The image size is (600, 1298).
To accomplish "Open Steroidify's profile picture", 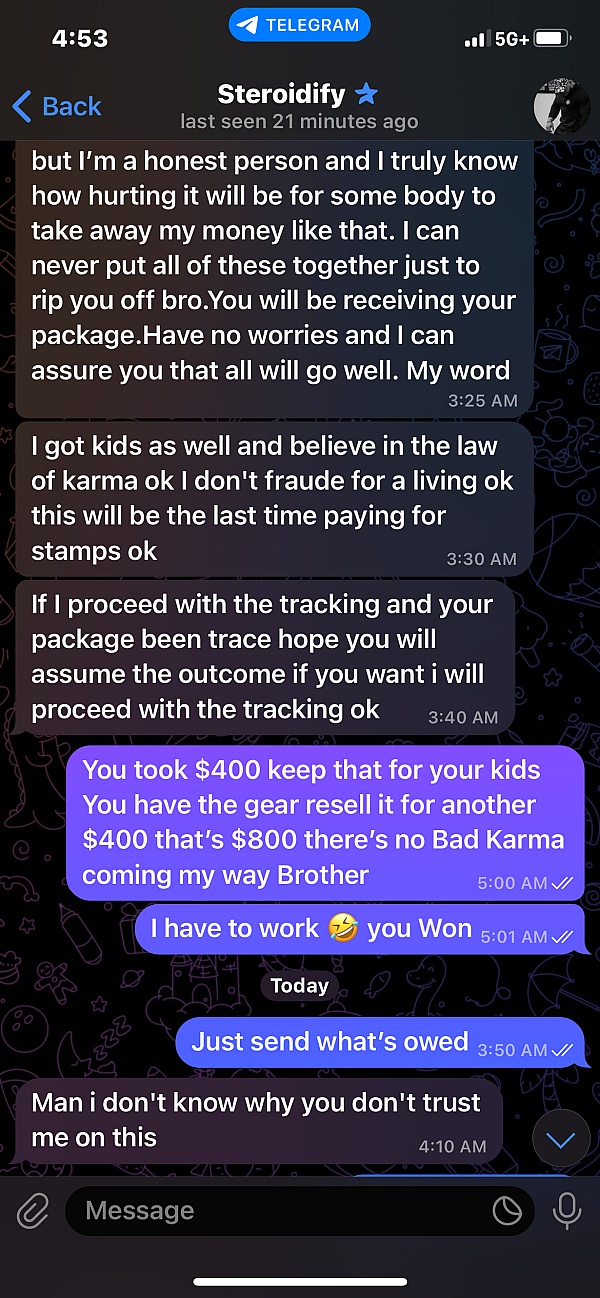I will click(x=560, y=106).
